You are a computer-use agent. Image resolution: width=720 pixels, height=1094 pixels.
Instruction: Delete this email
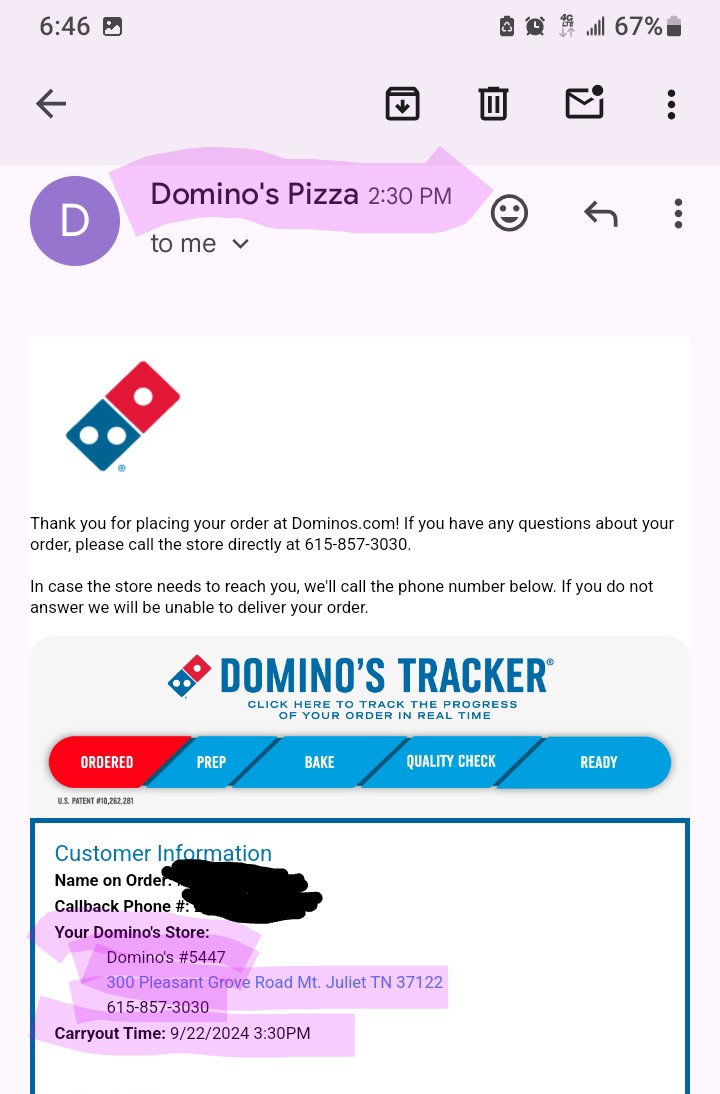(x=493, y=104)
